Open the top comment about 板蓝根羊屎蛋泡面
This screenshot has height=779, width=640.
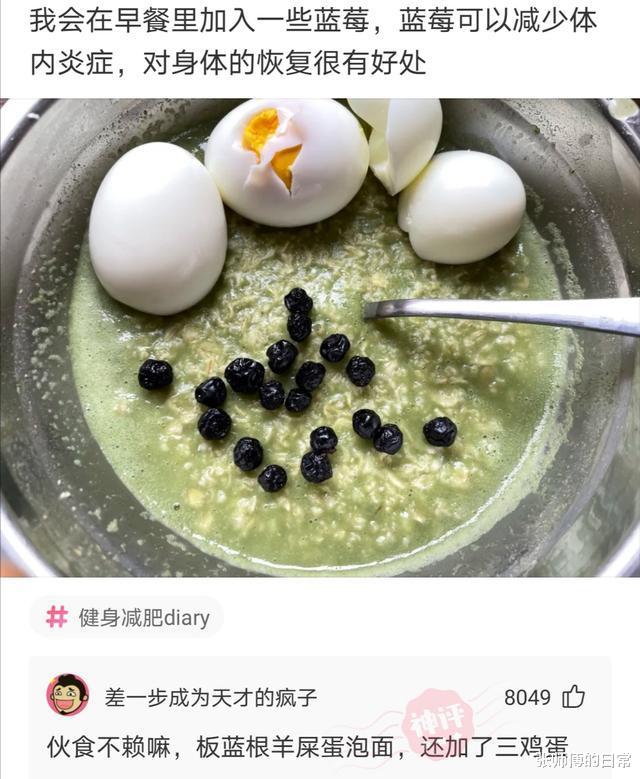coord(306,746)
